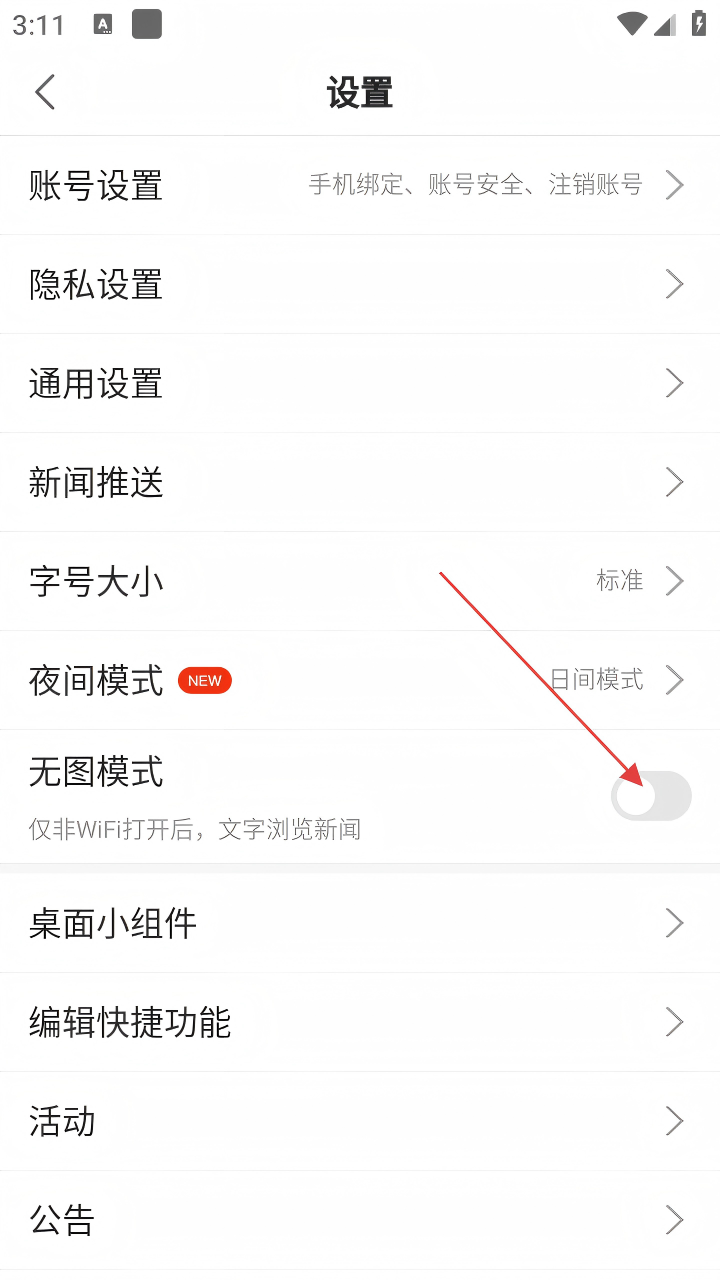Screen dimensions: 720x1280
Task: Open 账号设置 account settings
Action: coord(360,185)
